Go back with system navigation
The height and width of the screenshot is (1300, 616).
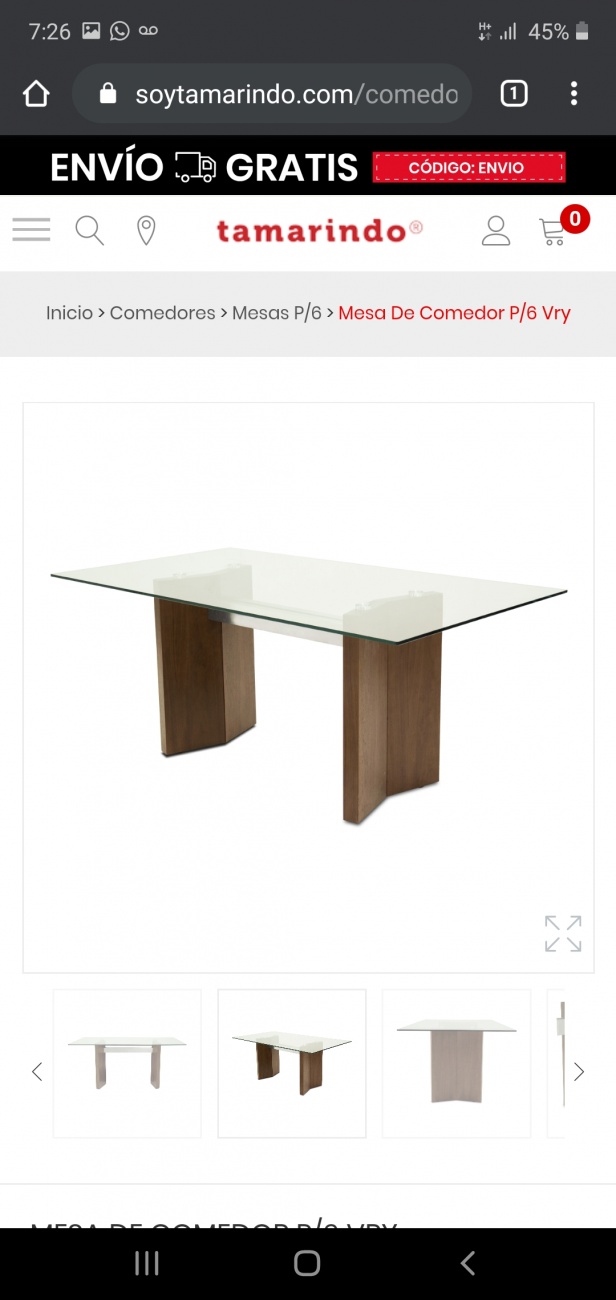pyautogui.click(x=467, y=1263)
